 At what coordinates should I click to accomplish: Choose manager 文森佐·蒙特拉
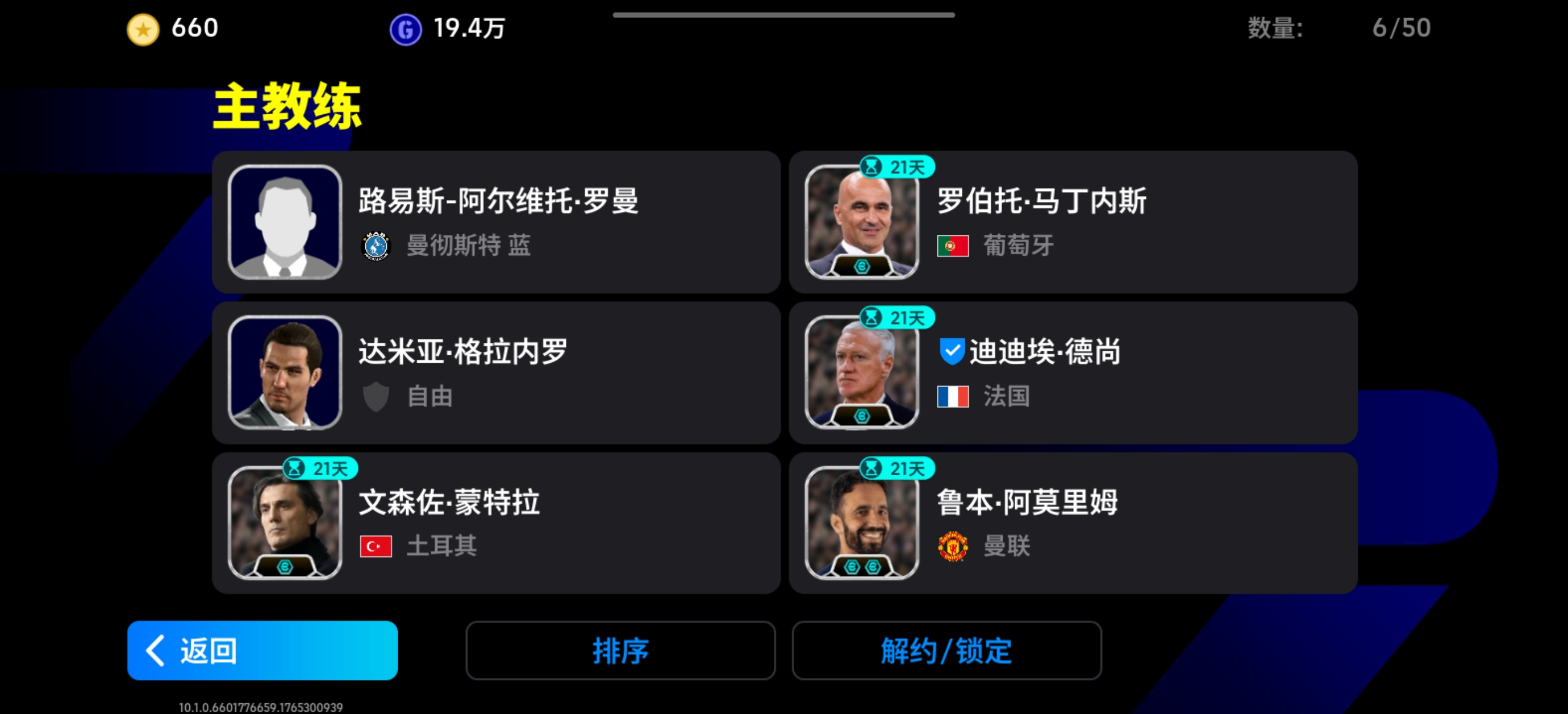coord(495,522)
